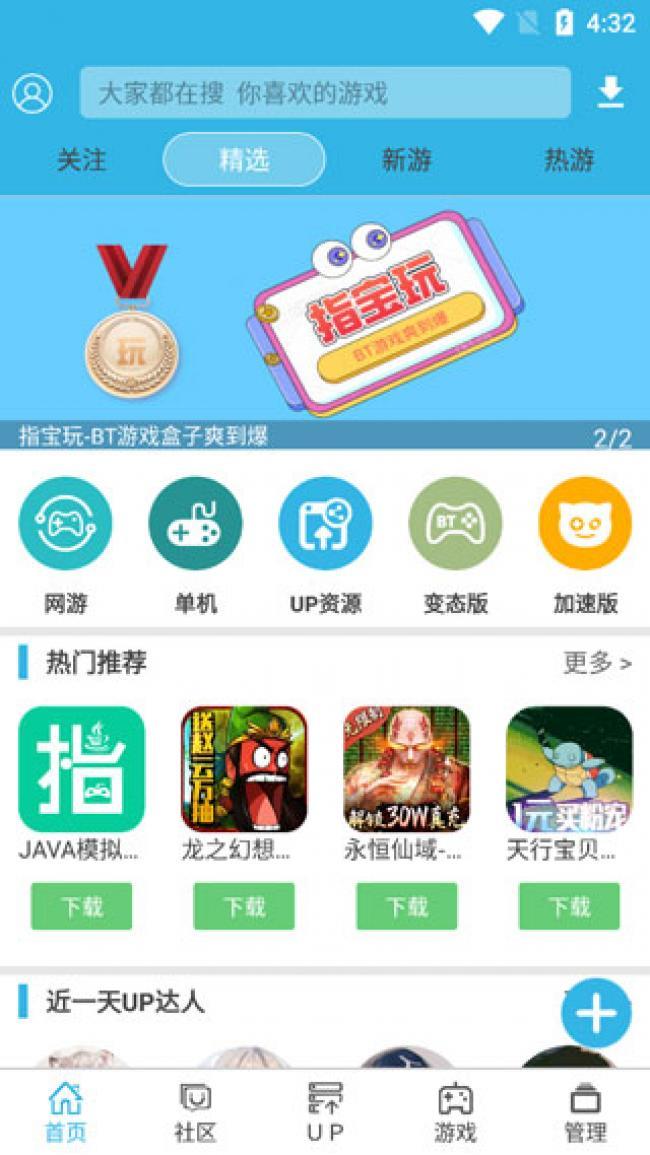650x1155 pixels.
Task: Open the 单机 category
Action: tap(195, 524)
